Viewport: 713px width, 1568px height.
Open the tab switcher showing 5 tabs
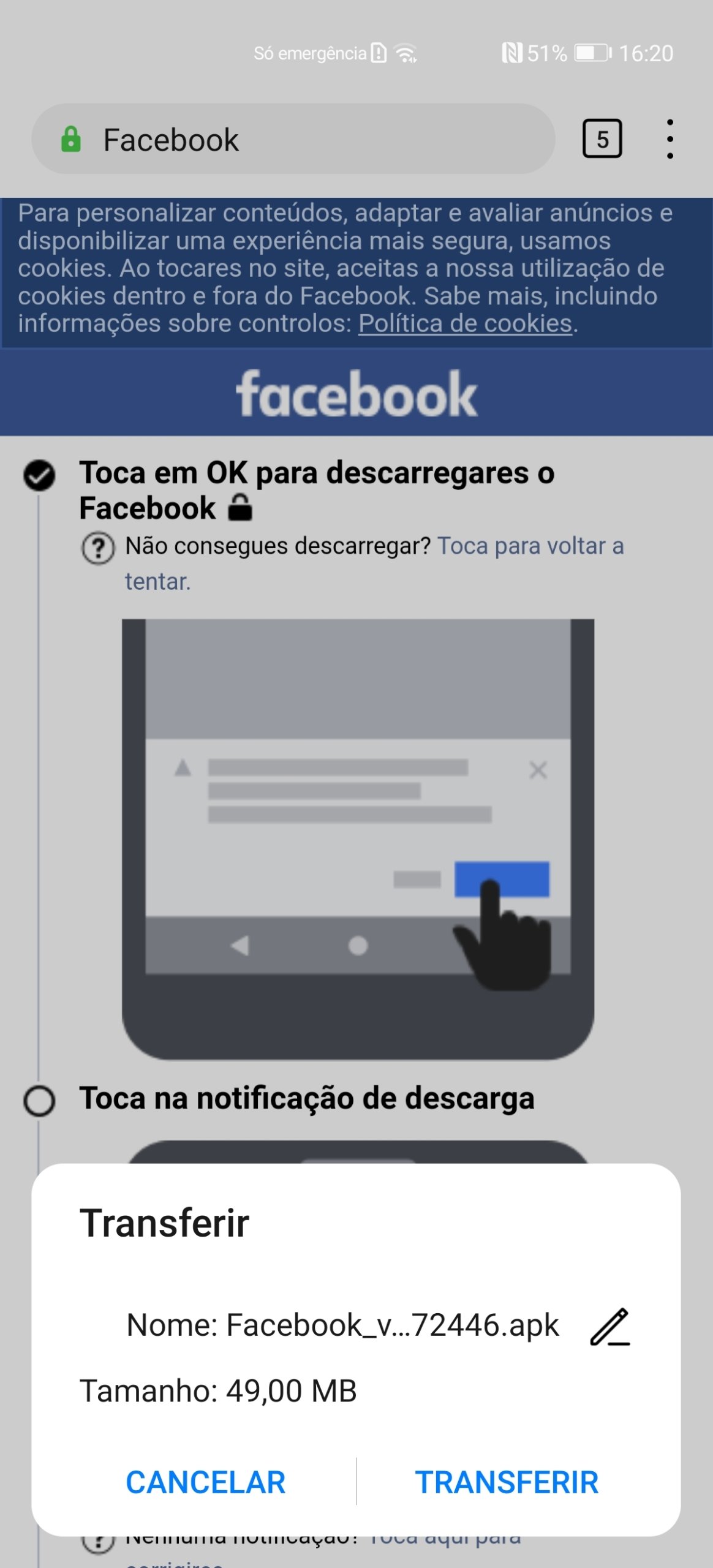602,139
